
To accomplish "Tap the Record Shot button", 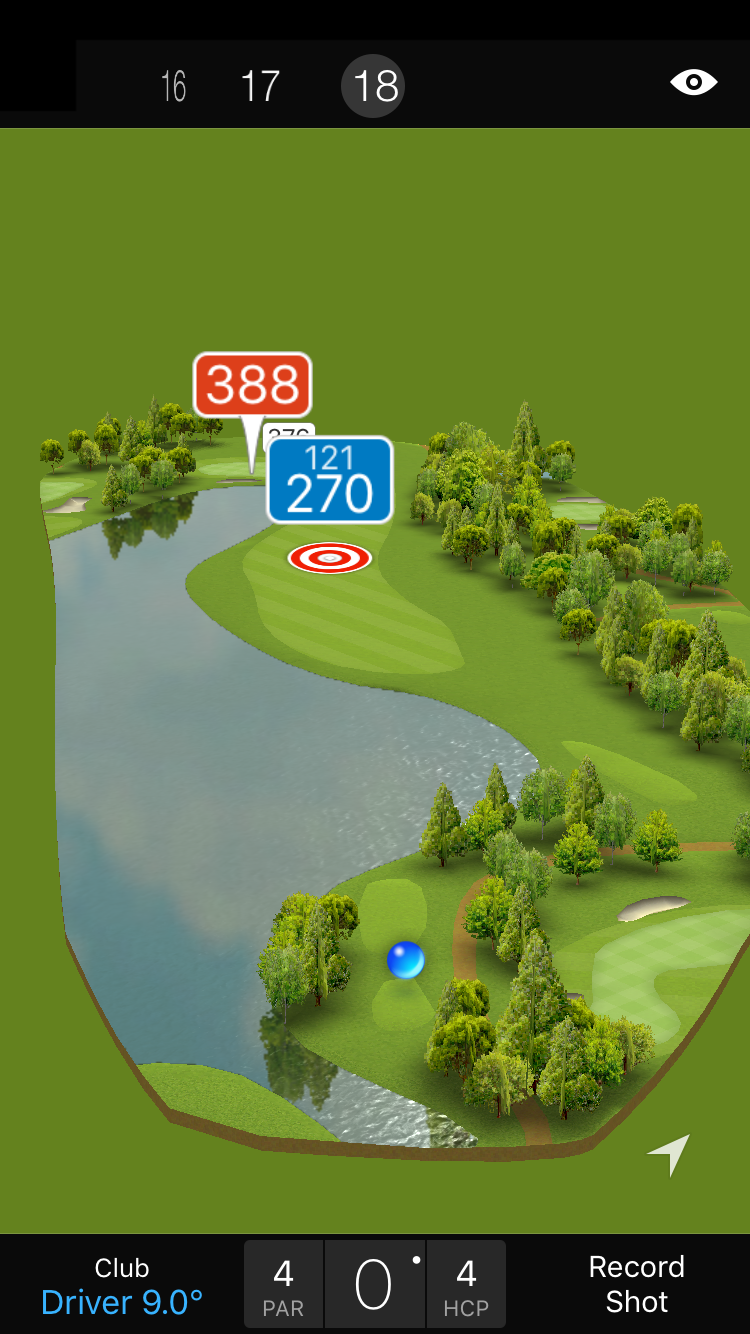I will click(636, 1284).
